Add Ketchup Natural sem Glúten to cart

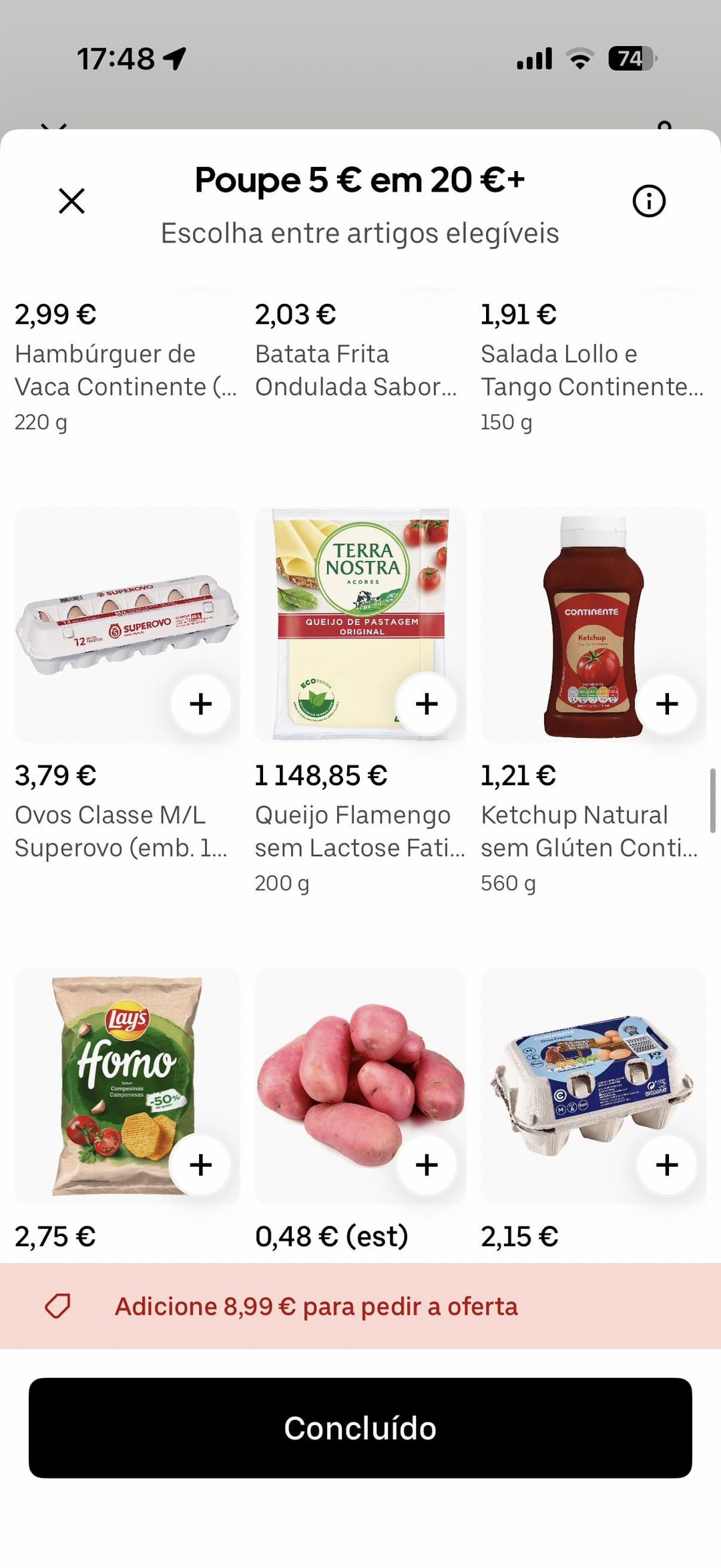pyautogui.click(x=666, y=703)
